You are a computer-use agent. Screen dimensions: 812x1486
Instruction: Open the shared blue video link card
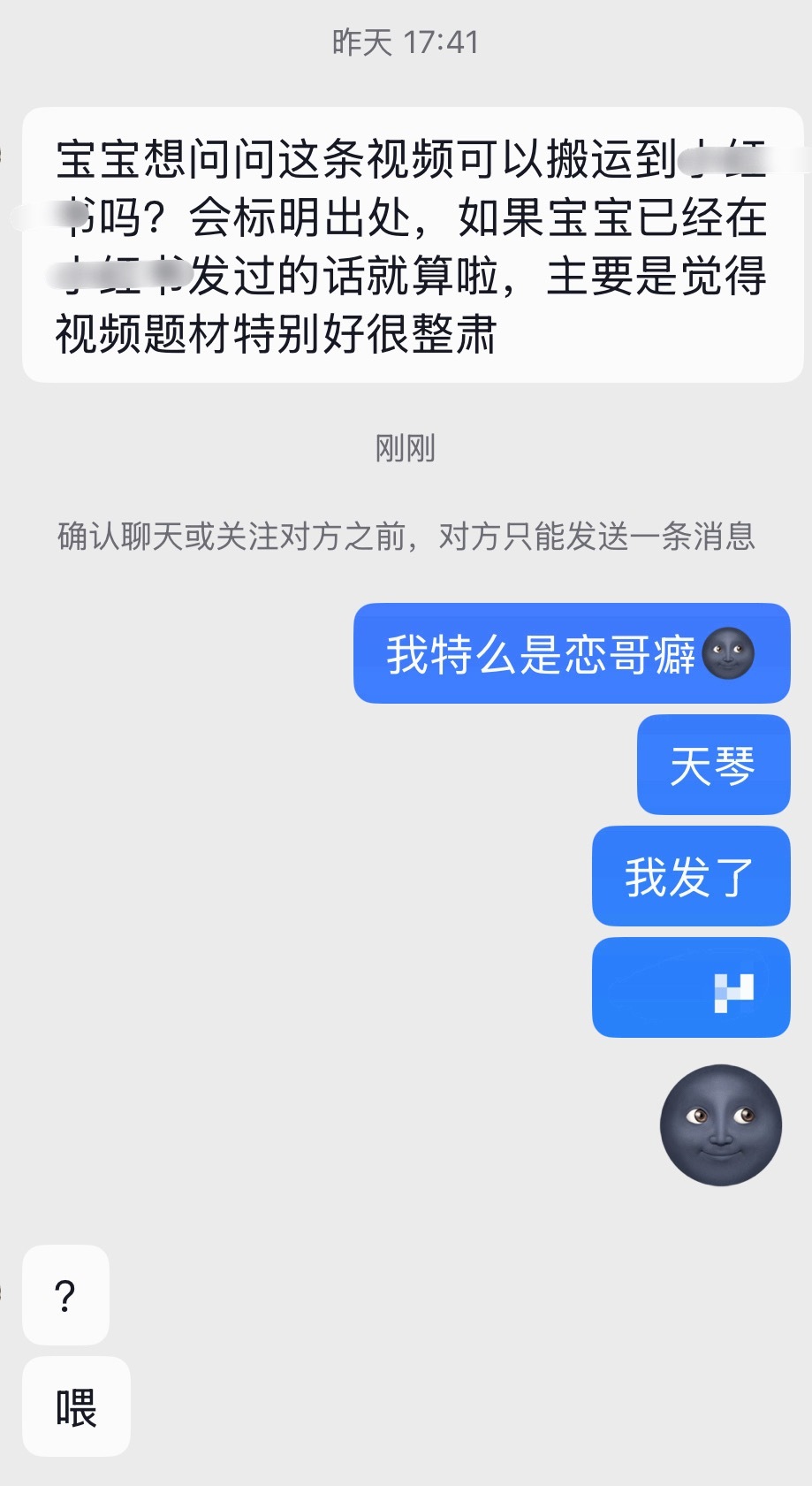689,988
